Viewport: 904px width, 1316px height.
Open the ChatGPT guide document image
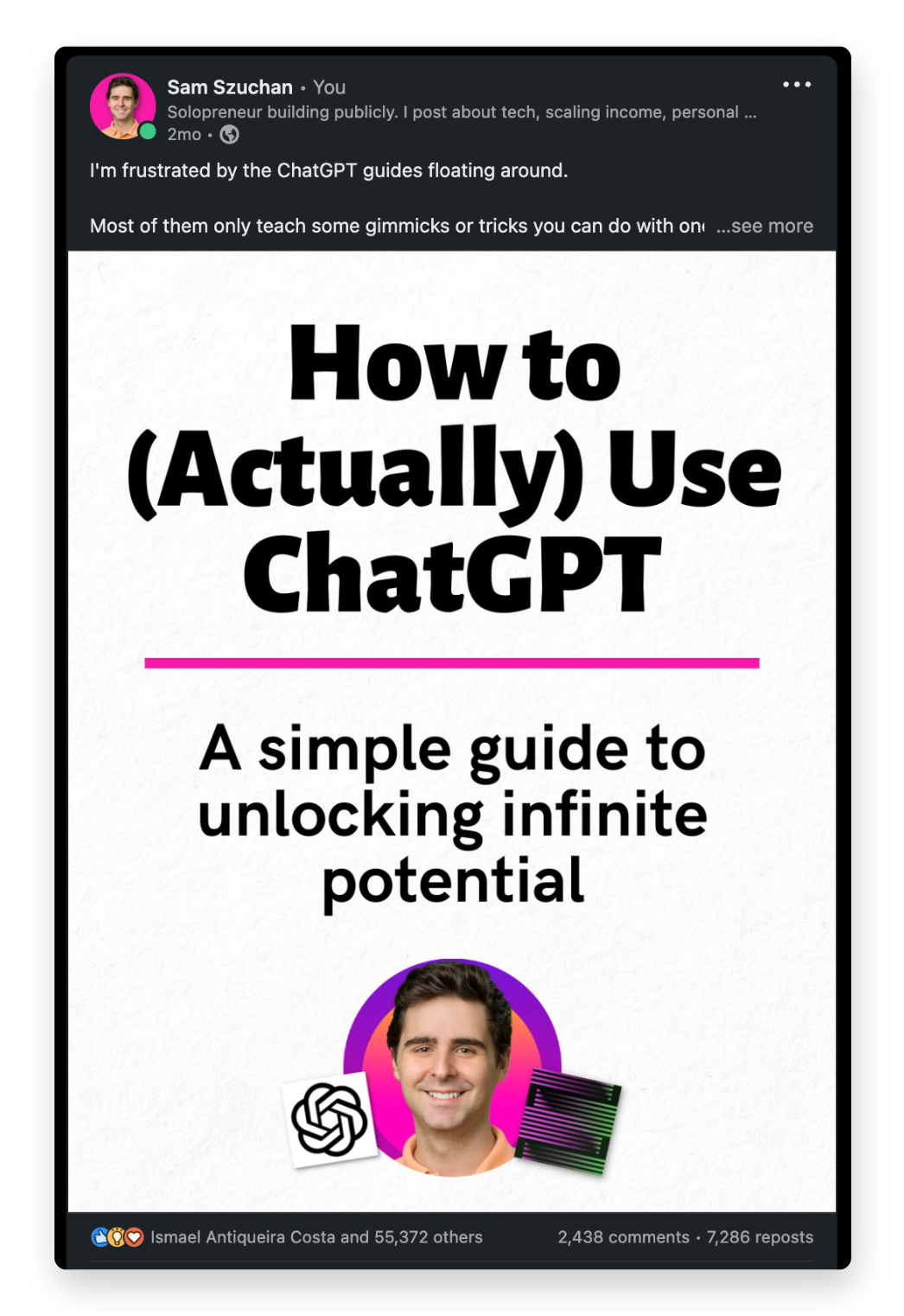tap(452, 731)
